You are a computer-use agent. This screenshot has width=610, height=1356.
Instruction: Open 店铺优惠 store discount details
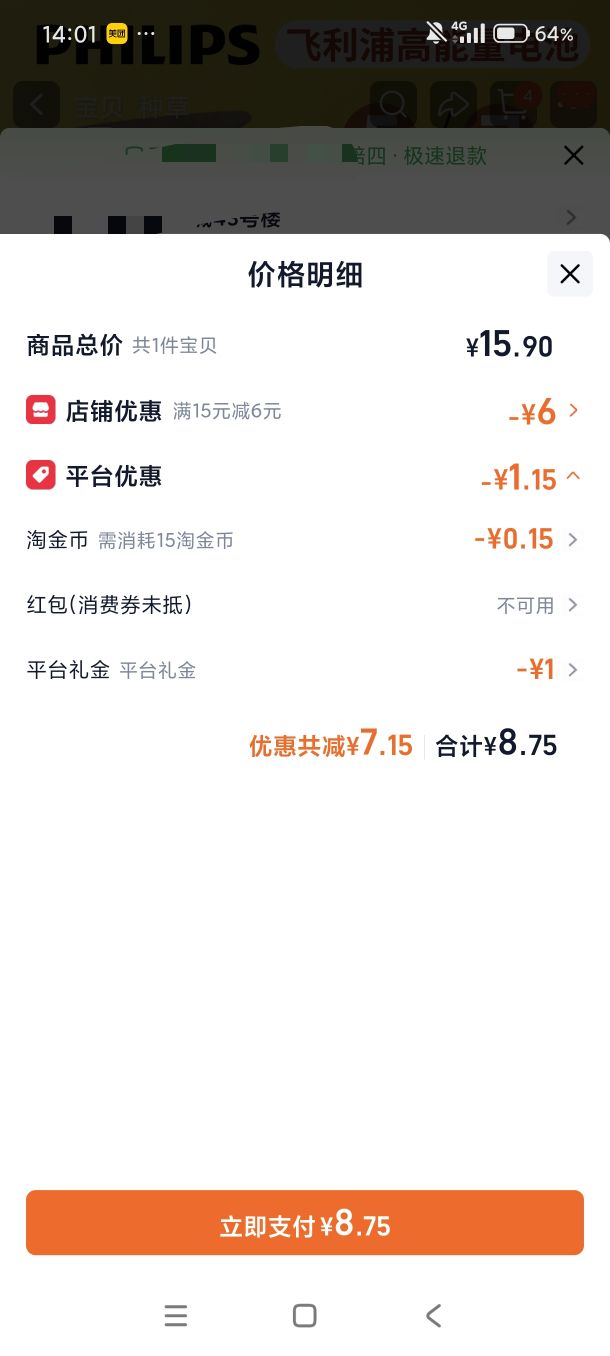304,411
